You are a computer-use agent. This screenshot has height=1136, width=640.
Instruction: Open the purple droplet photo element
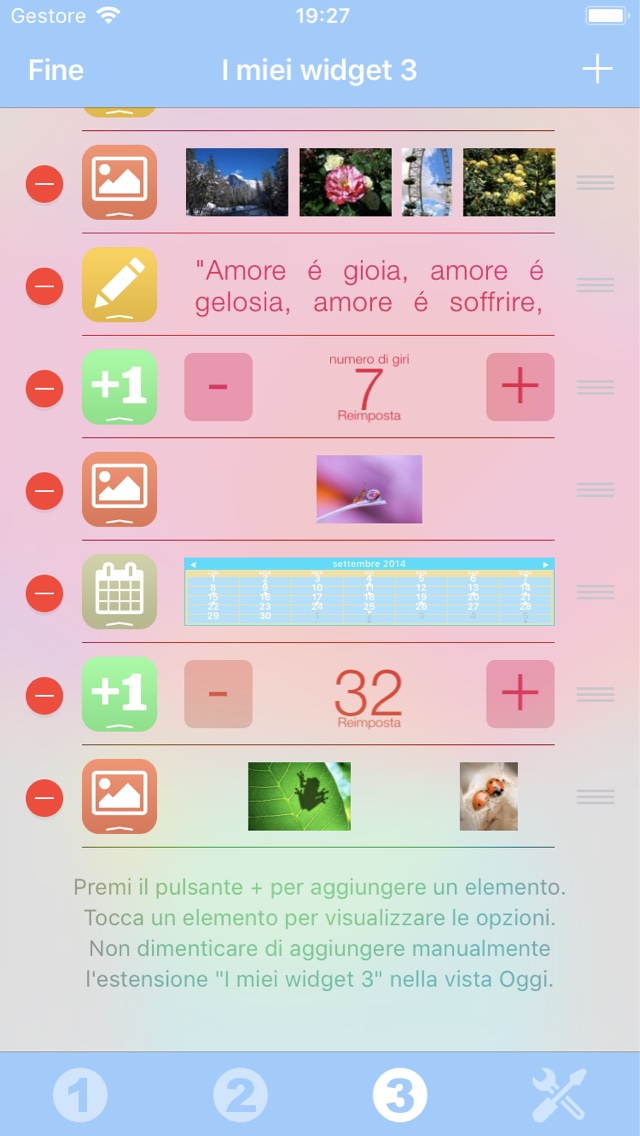point(369,490)
